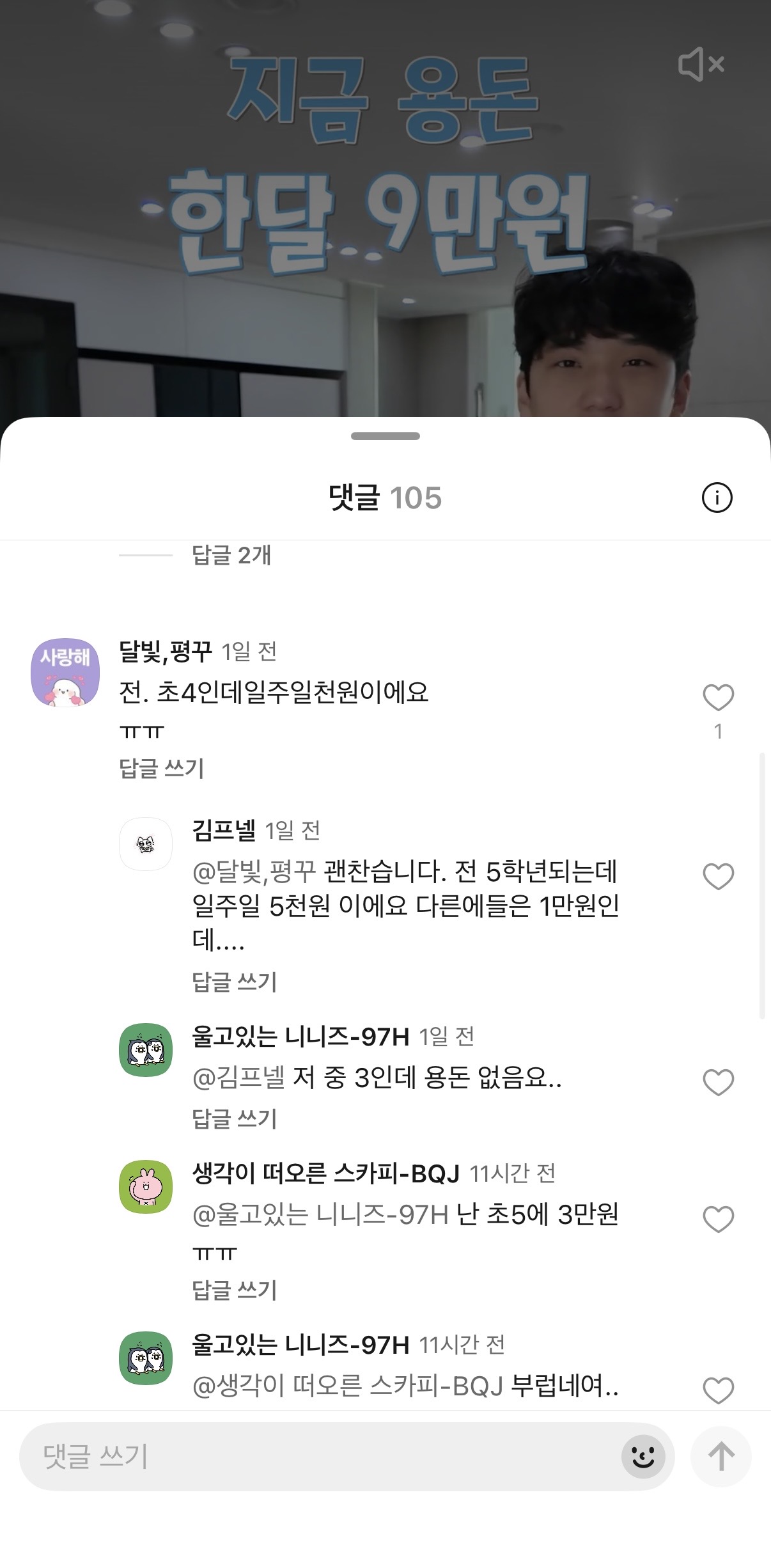Screen dimensions: 771x1568
Task: Tap 답글 쓰기 under 김프넬's reply
Action: pyautogui.click(x=235, y=982)
